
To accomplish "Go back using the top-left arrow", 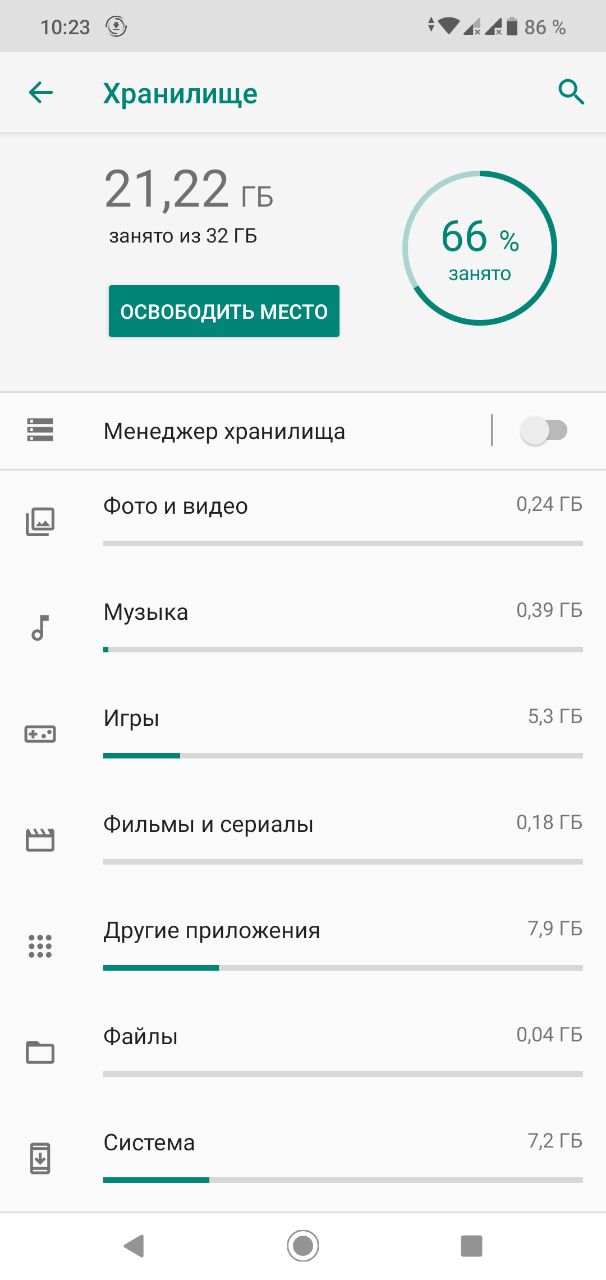I will [40, 93].
